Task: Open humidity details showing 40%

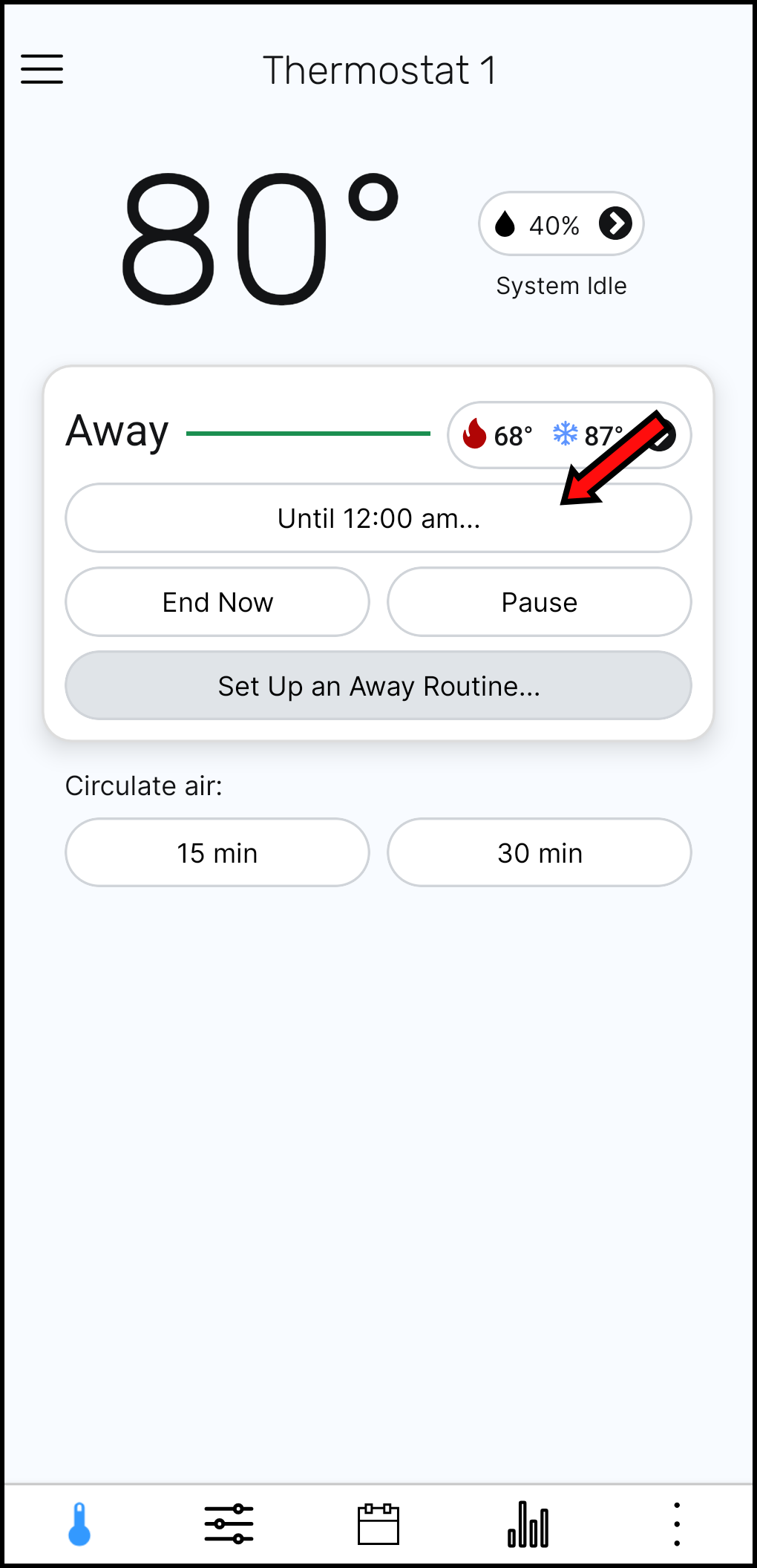Action: [561, 223]
